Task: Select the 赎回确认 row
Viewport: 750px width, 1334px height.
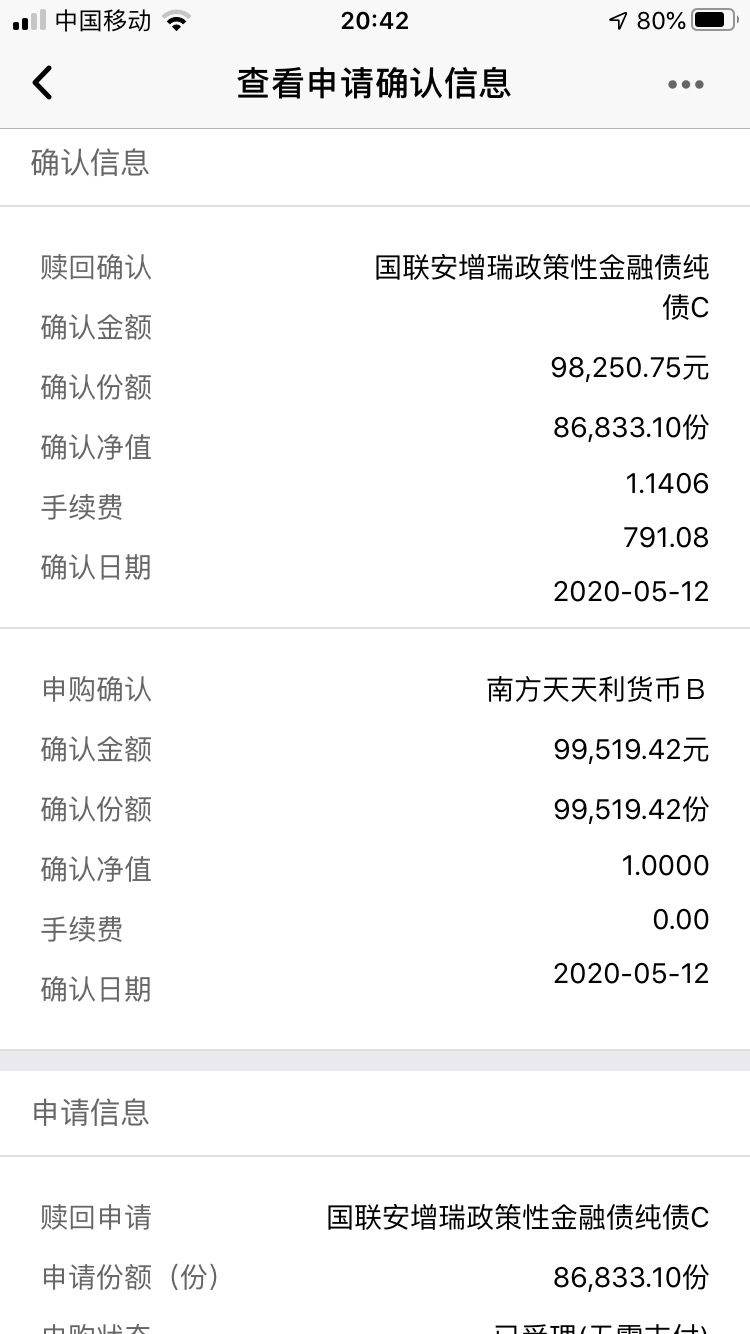Action: point(95,267)
